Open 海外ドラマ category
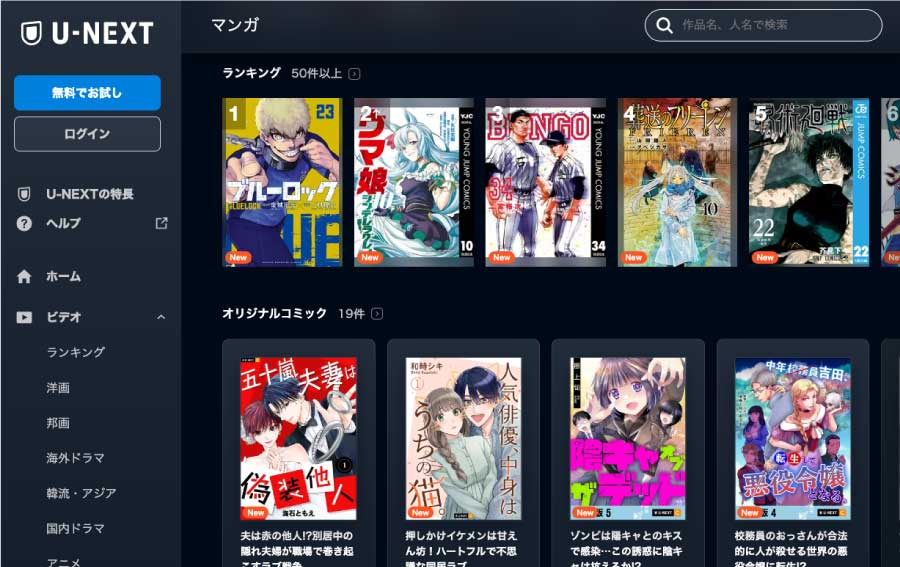900x567 pixels. click(76, 458)
